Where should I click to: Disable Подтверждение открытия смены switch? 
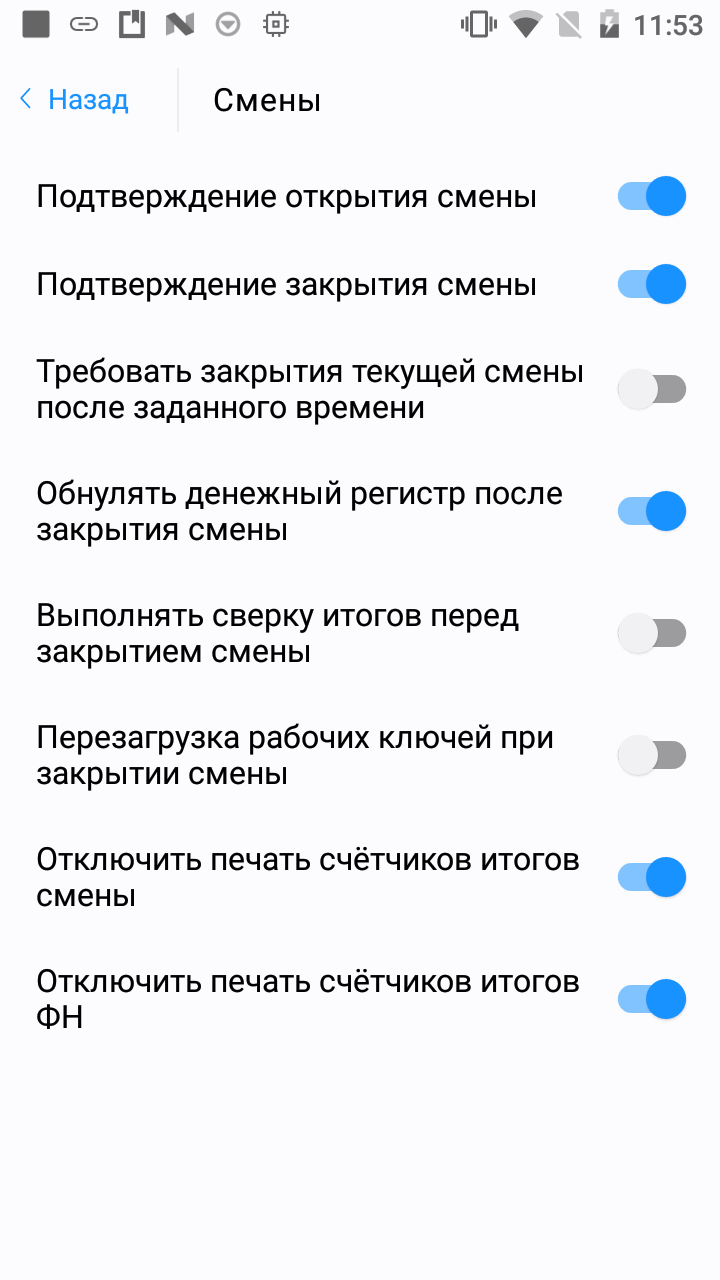[651, 196]
